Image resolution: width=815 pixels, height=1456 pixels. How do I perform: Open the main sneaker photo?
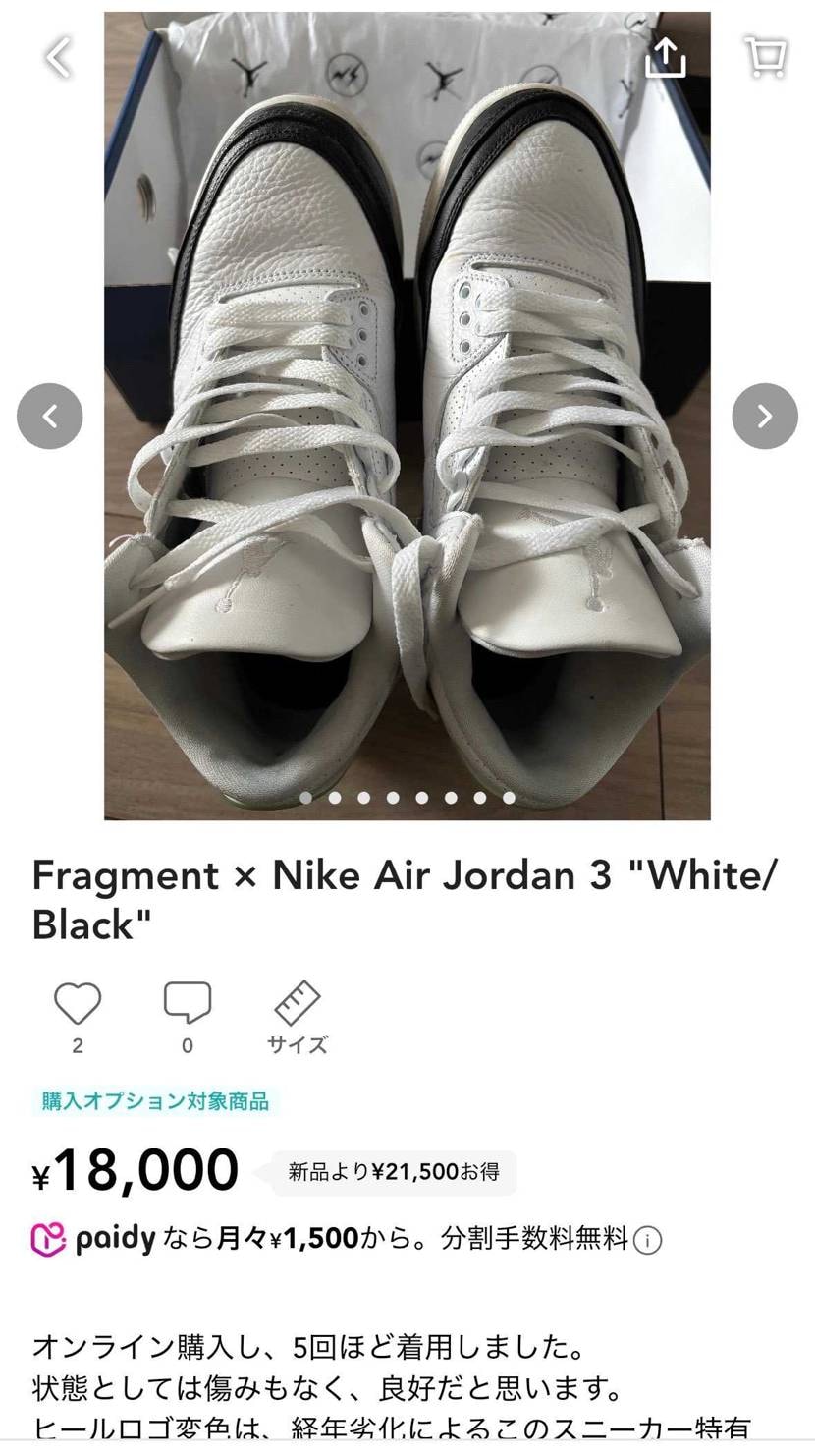coord(407,413)
